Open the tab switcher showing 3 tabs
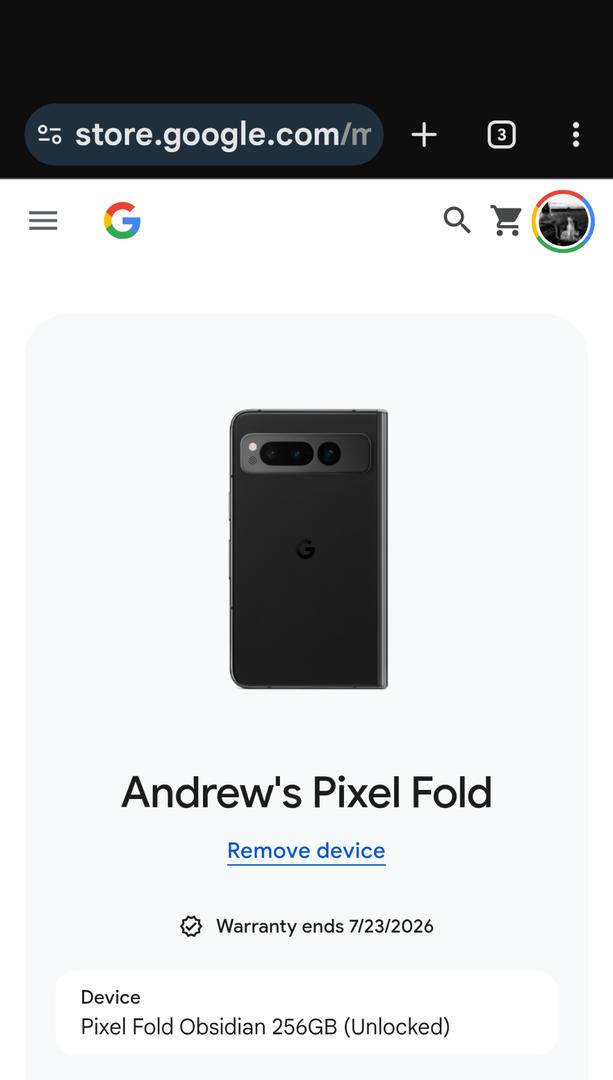Image resolution: width=613 pixels, height=1080 pixels. click(x=501, y=135)
